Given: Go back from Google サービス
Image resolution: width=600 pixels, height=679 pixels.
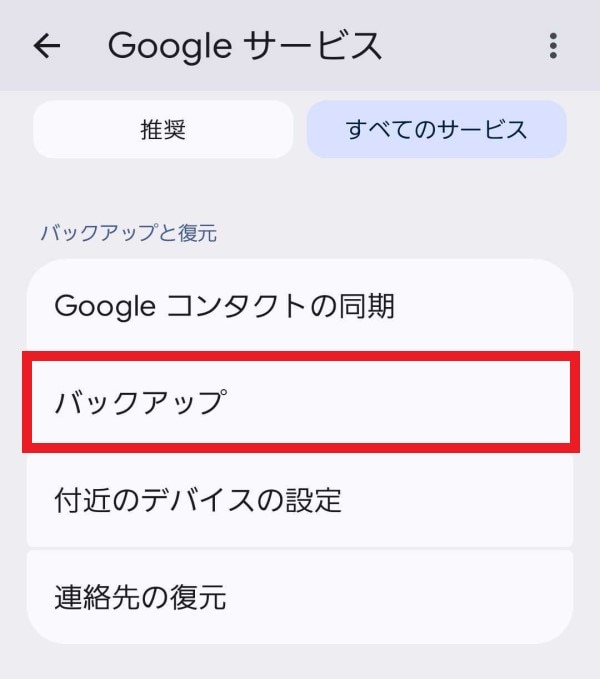Looking at the screenshot, I should pos(47,46).
